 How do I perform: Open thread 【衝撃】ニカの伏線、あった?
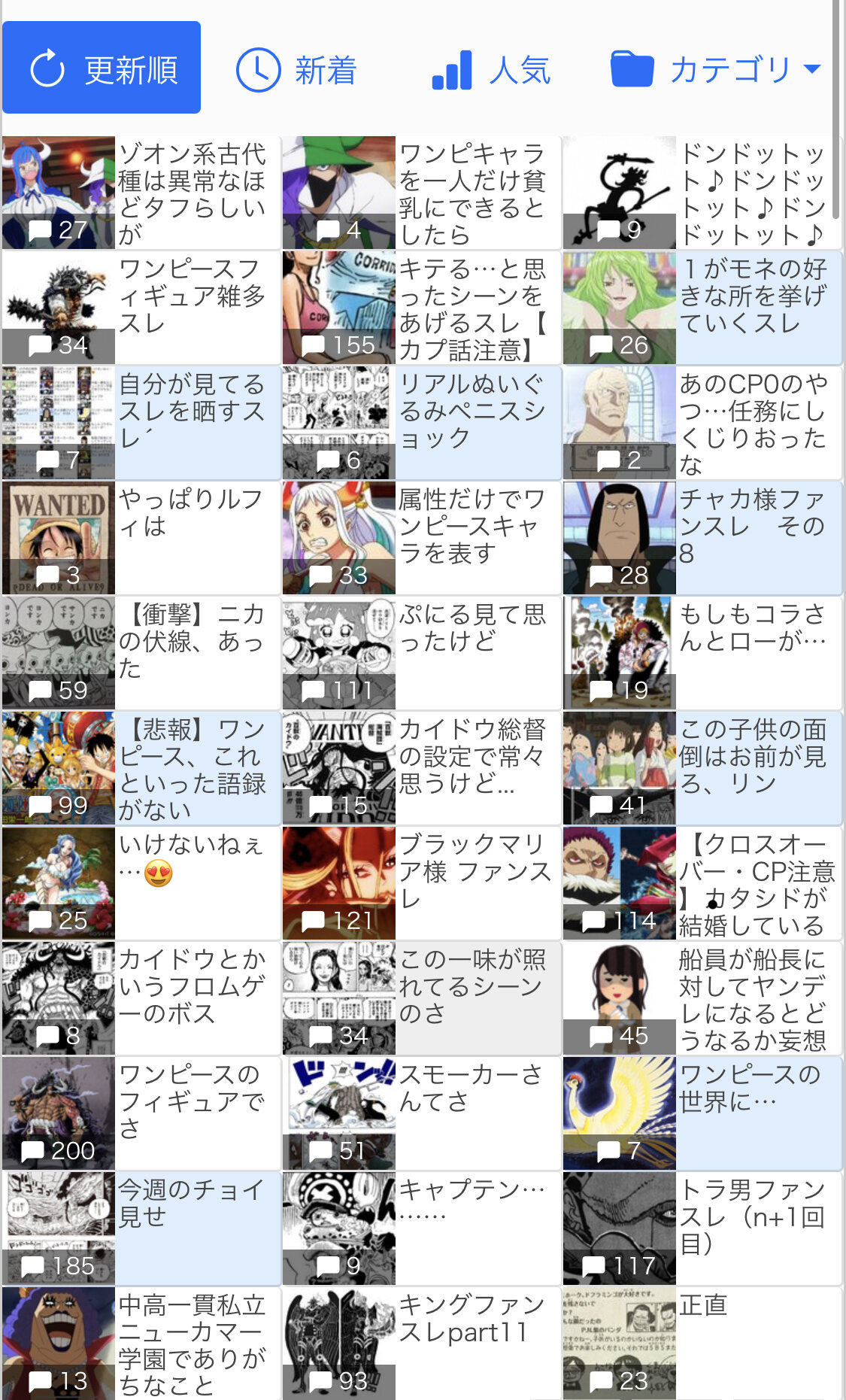[x=141, y=653]
